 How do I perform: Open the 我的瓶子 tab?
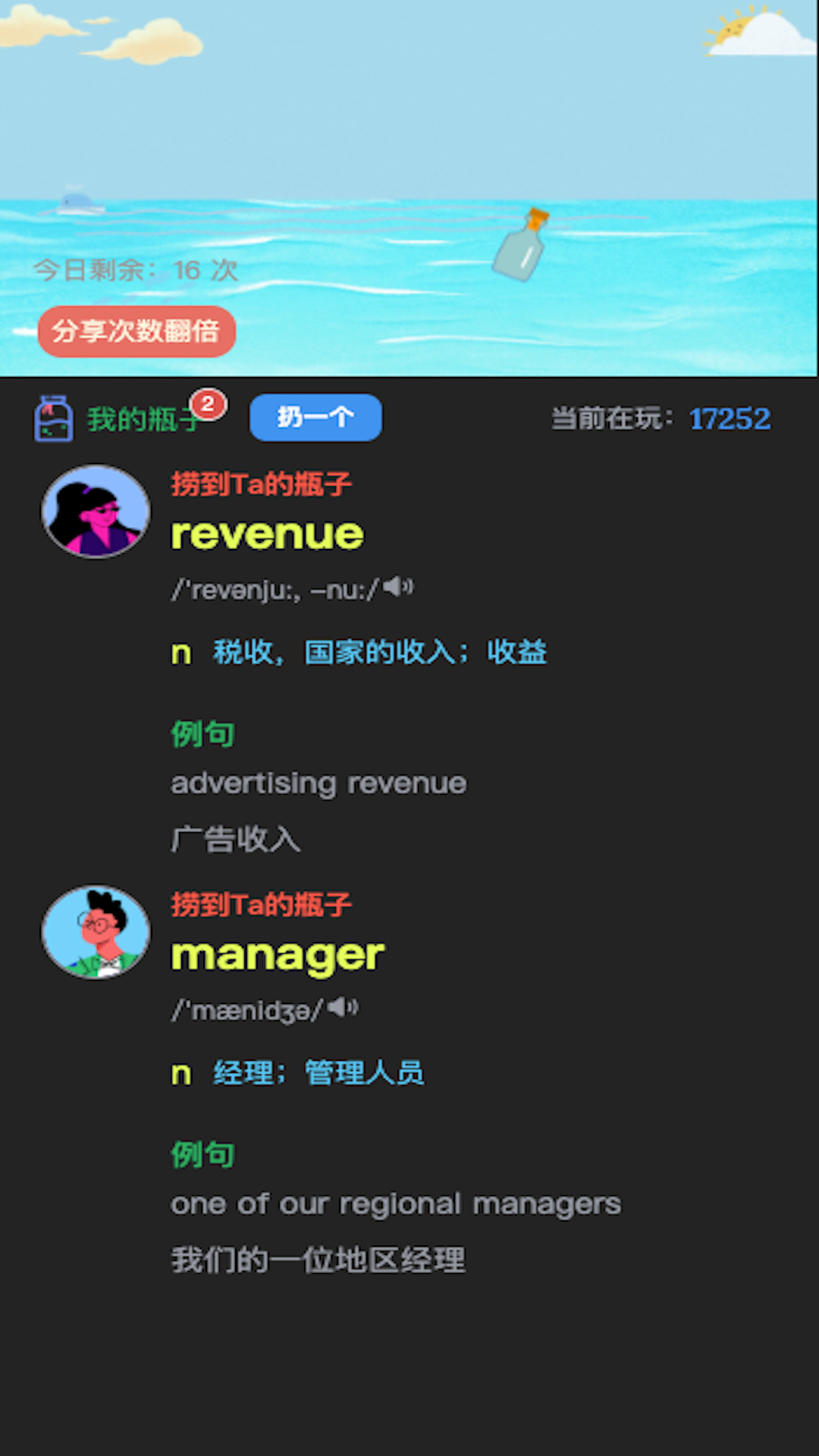point(143,419)
